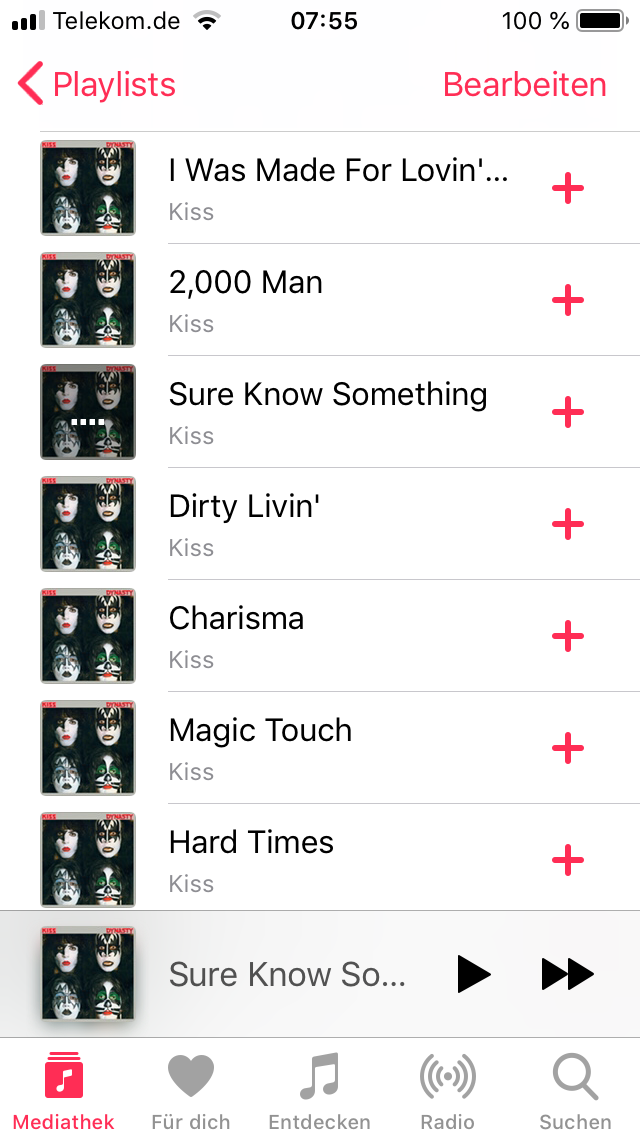Play the song Magic Touch
Viewport: 640px width, 1136px height.
[x=300, y=748]
